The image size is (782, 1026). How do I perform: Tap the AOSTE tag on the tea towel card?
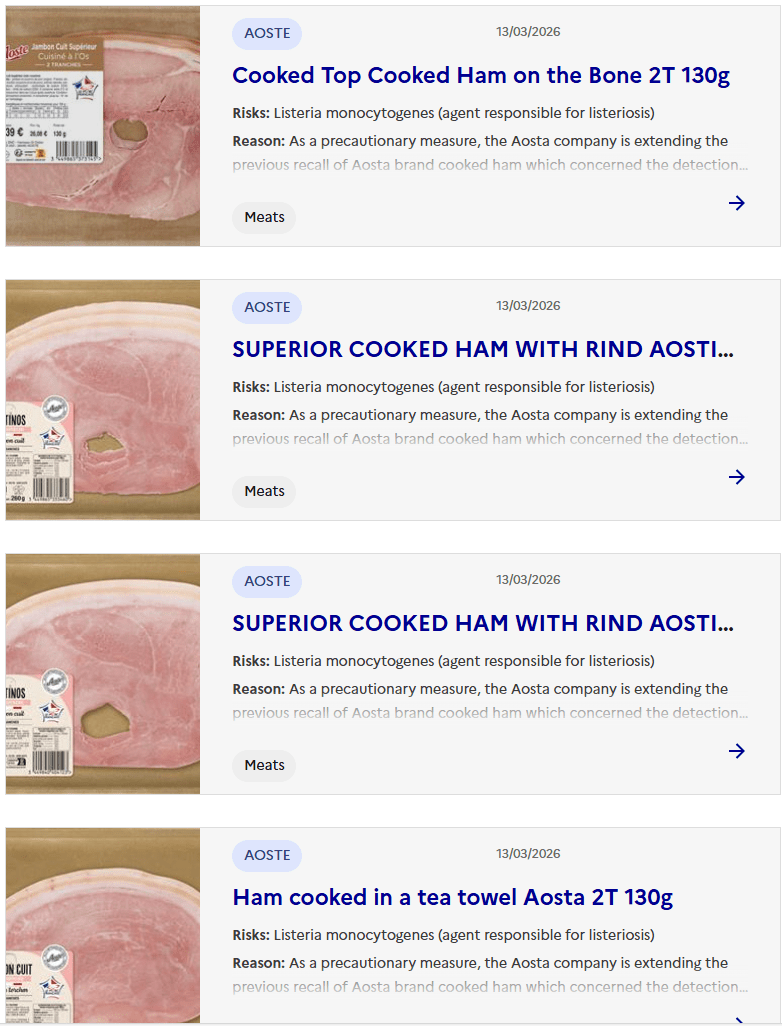click(x=267, y=855)
